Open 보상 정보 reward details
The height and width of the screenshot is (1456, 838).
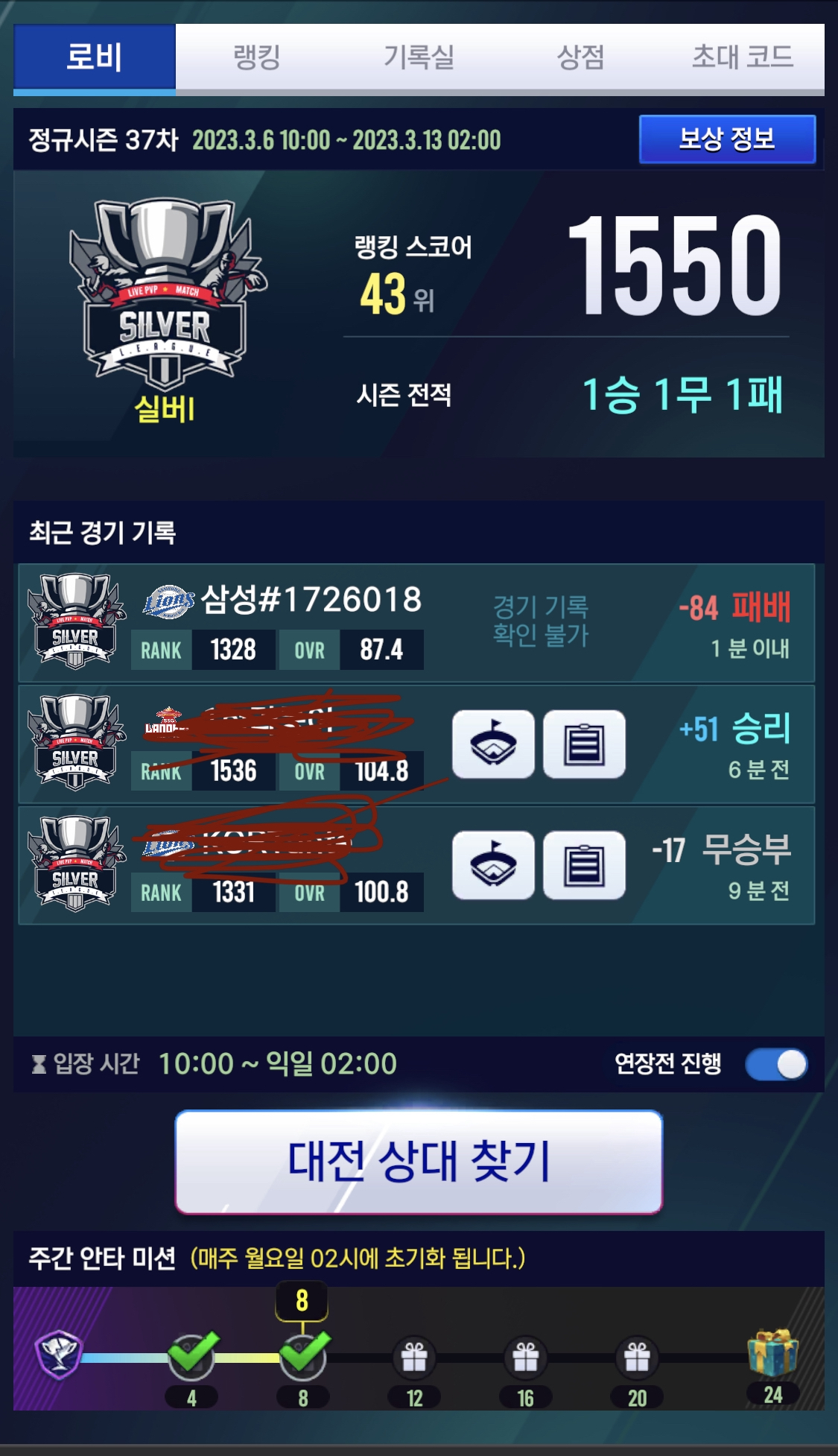click(726, 139)
